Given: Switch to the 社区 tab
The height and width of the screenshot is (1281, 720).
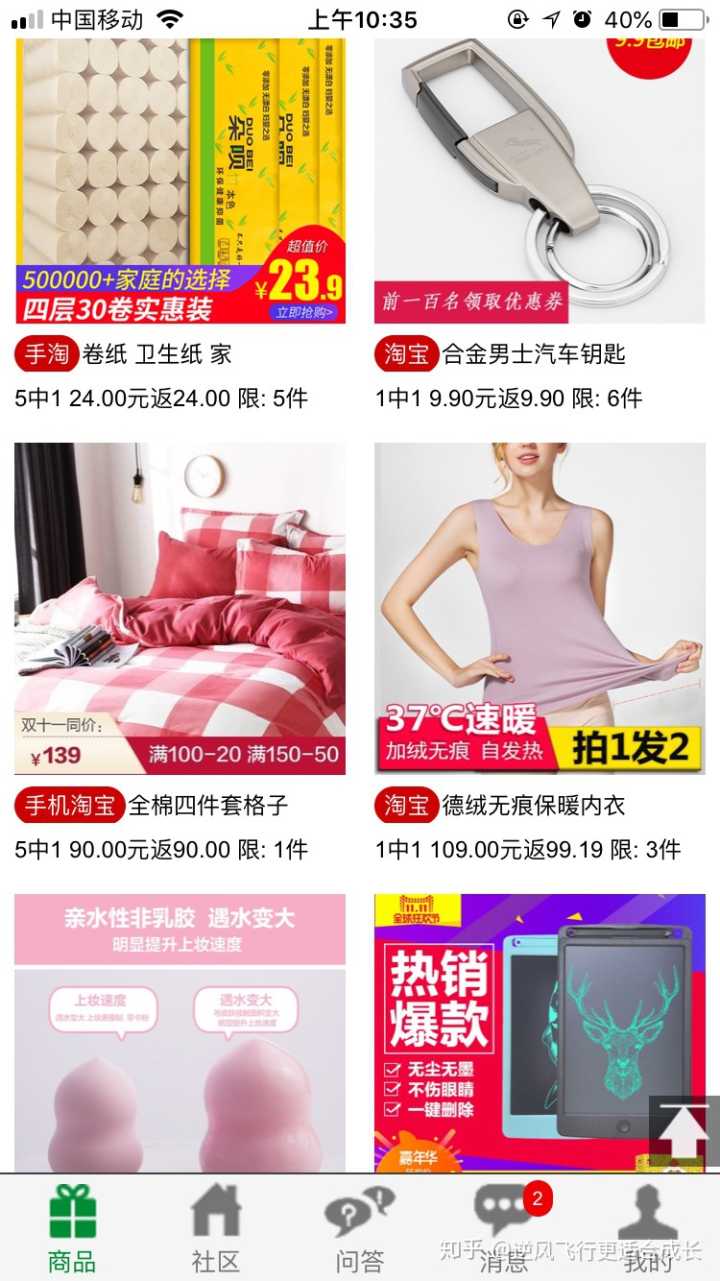Looking at the screenshot, I should coord(216,1228).
